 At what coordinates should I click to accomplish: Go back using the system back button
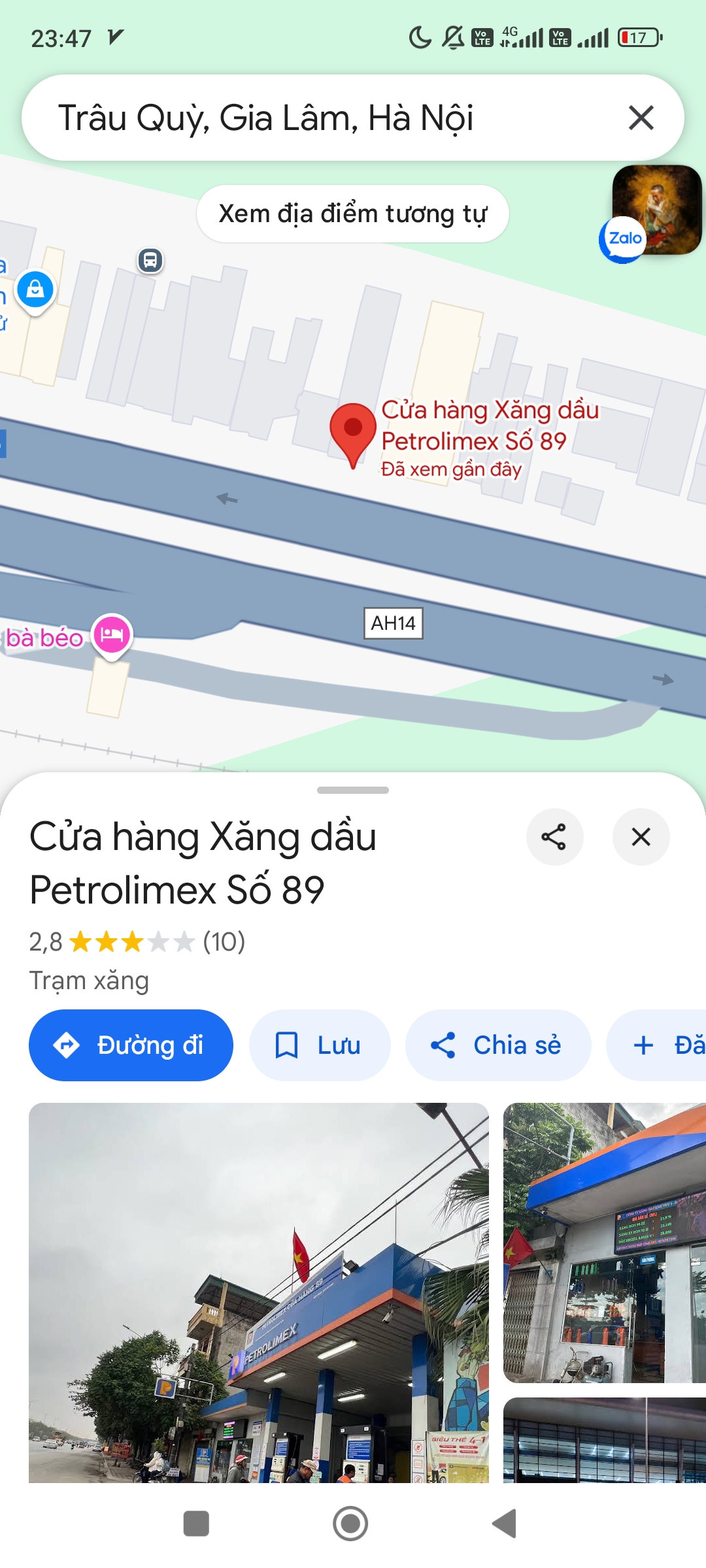coord(505,1524)
